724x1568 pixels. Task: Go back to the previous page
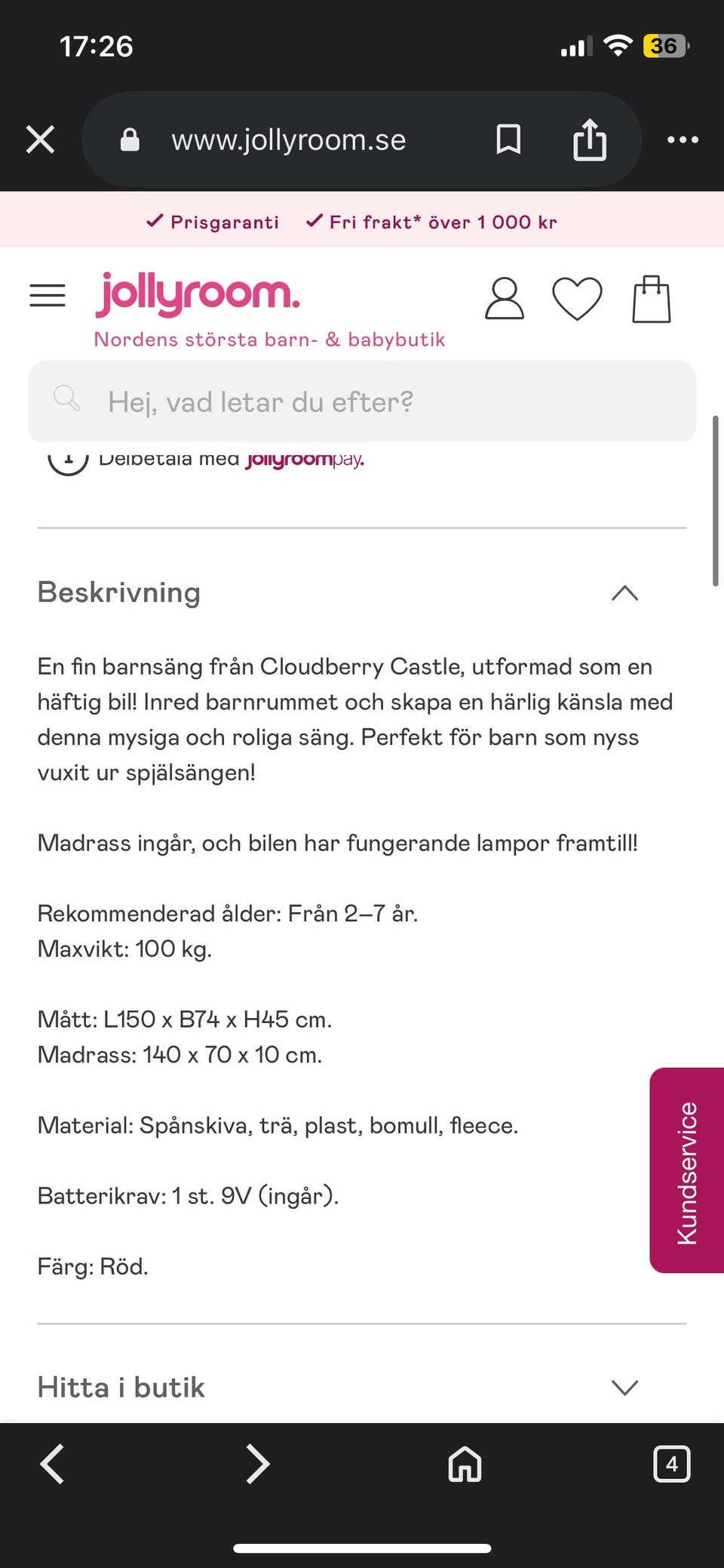coord(52,1464)
